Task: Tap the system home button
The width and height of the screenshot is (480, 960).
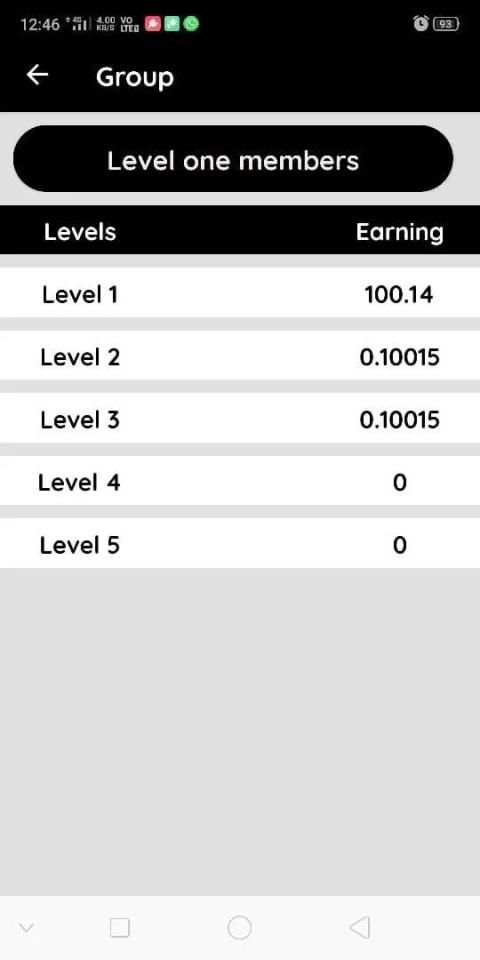Action: pyautogui.click(x=239, y=928)
